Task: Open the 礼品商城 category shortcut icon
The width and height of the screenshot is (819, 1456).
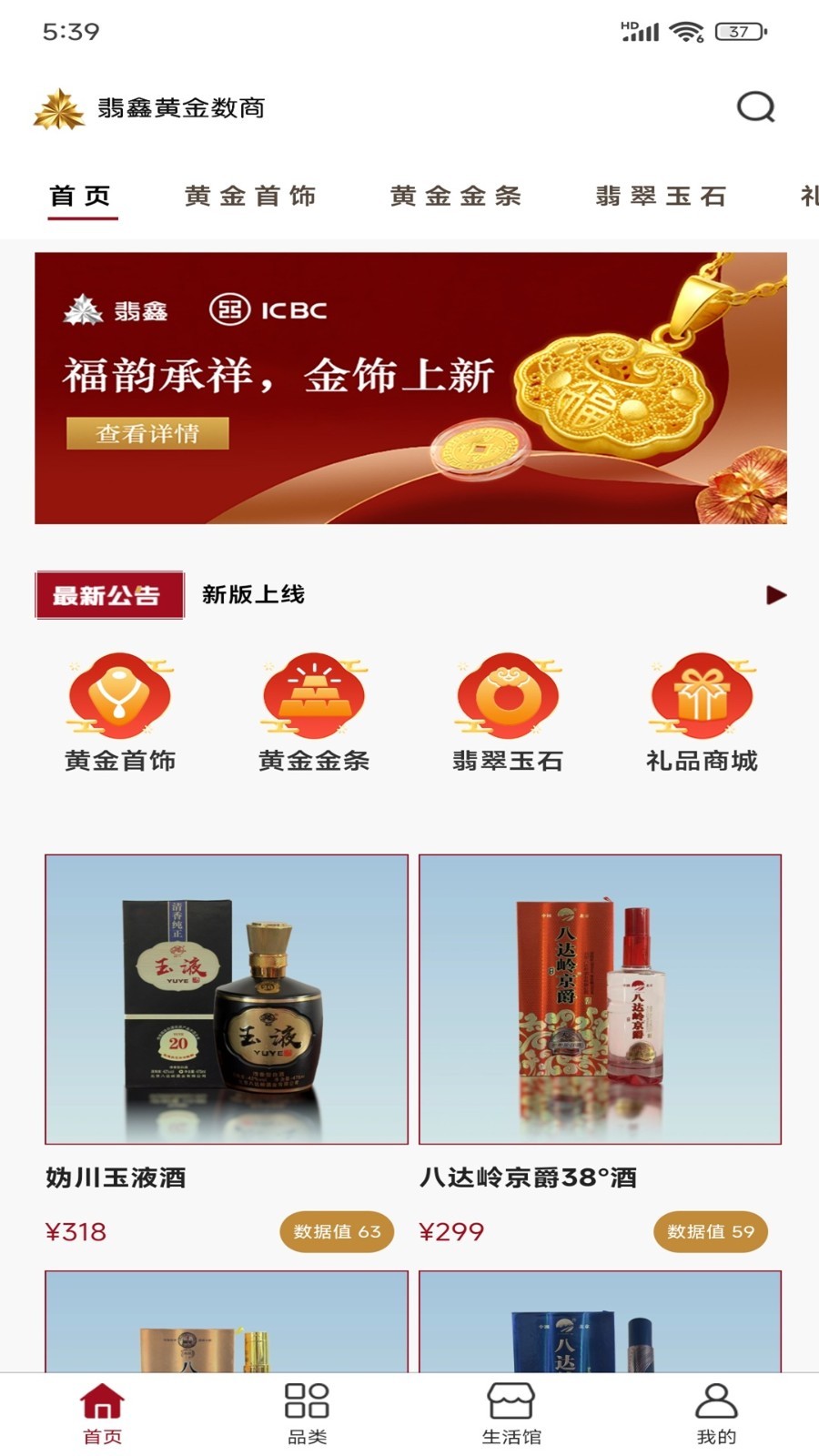Action: click(702, 696)
